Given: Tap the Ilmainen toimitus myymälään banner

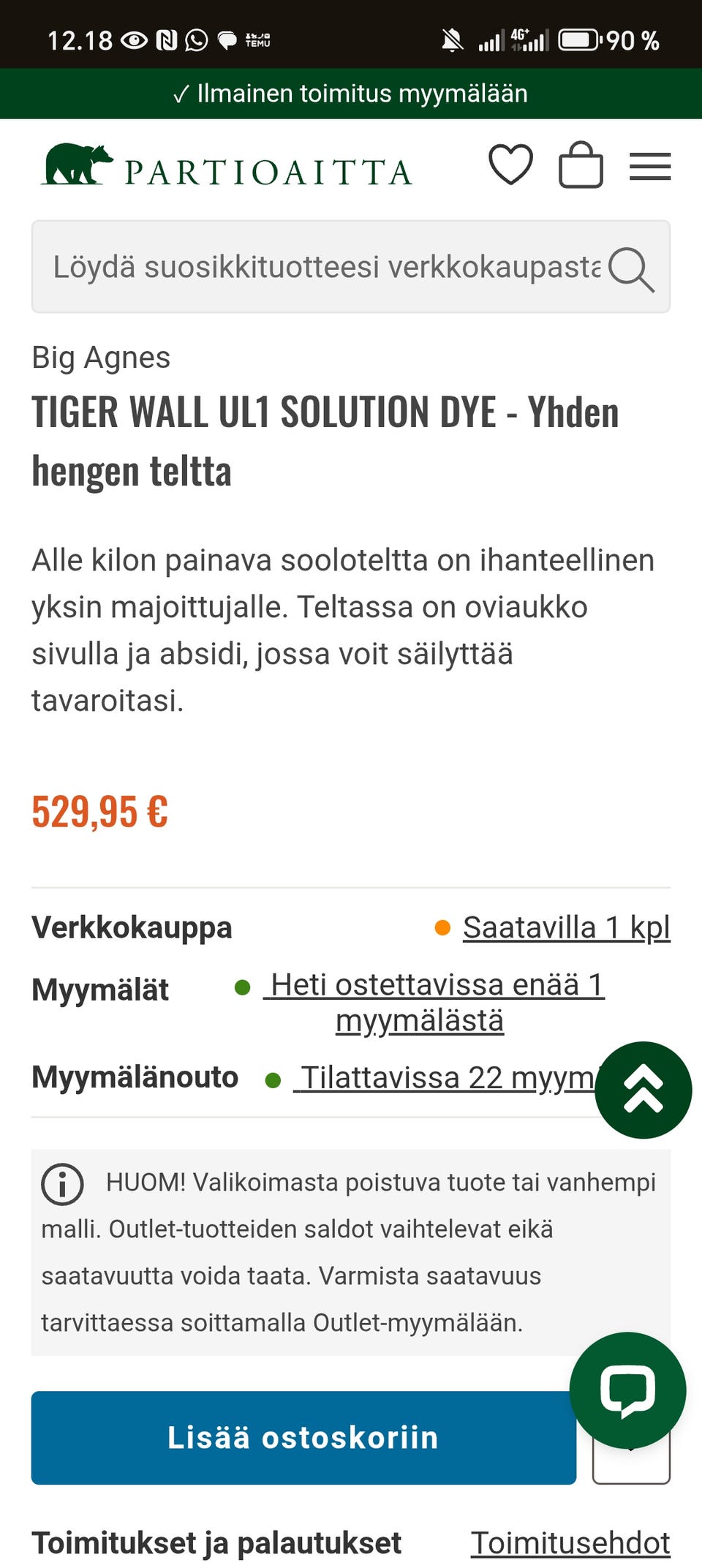Looking at the screenshot, I should tap(351, 93).
